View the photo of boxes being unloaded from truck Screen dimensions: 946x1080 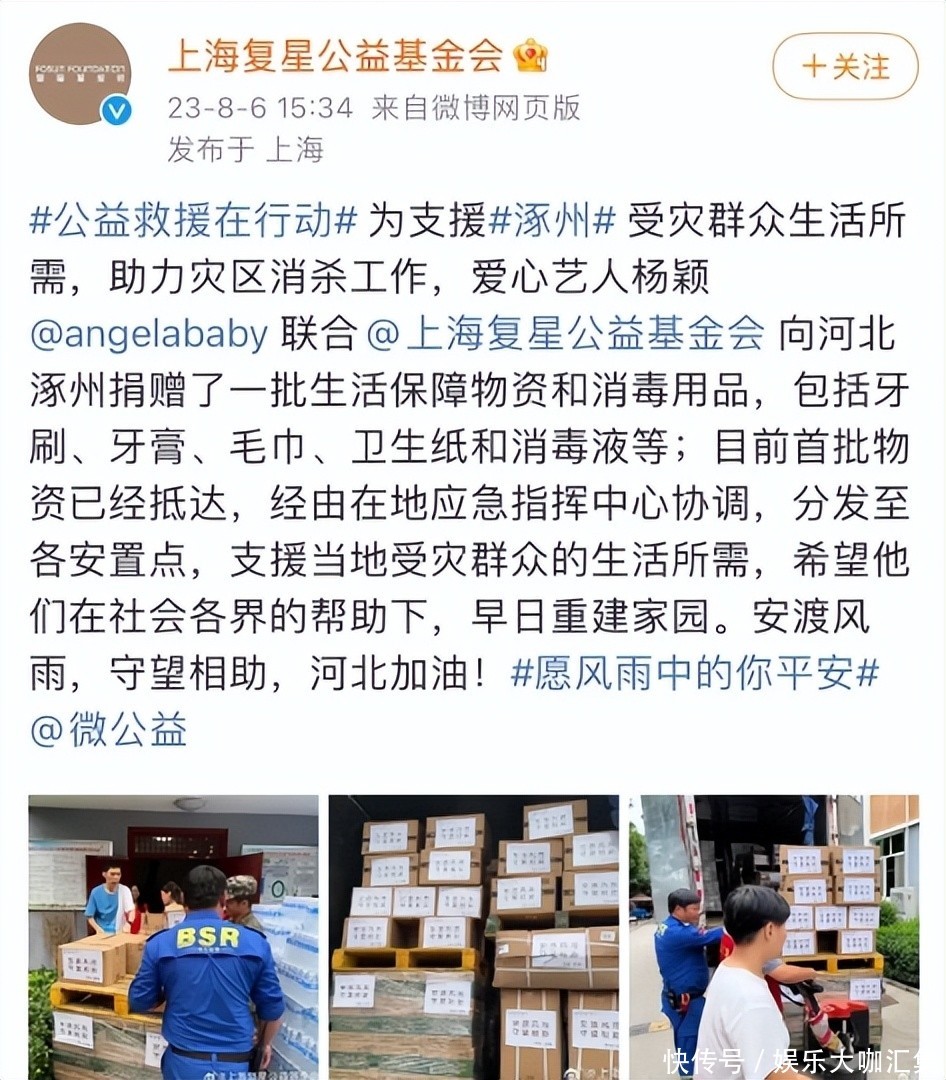click(x=774, y=937)
